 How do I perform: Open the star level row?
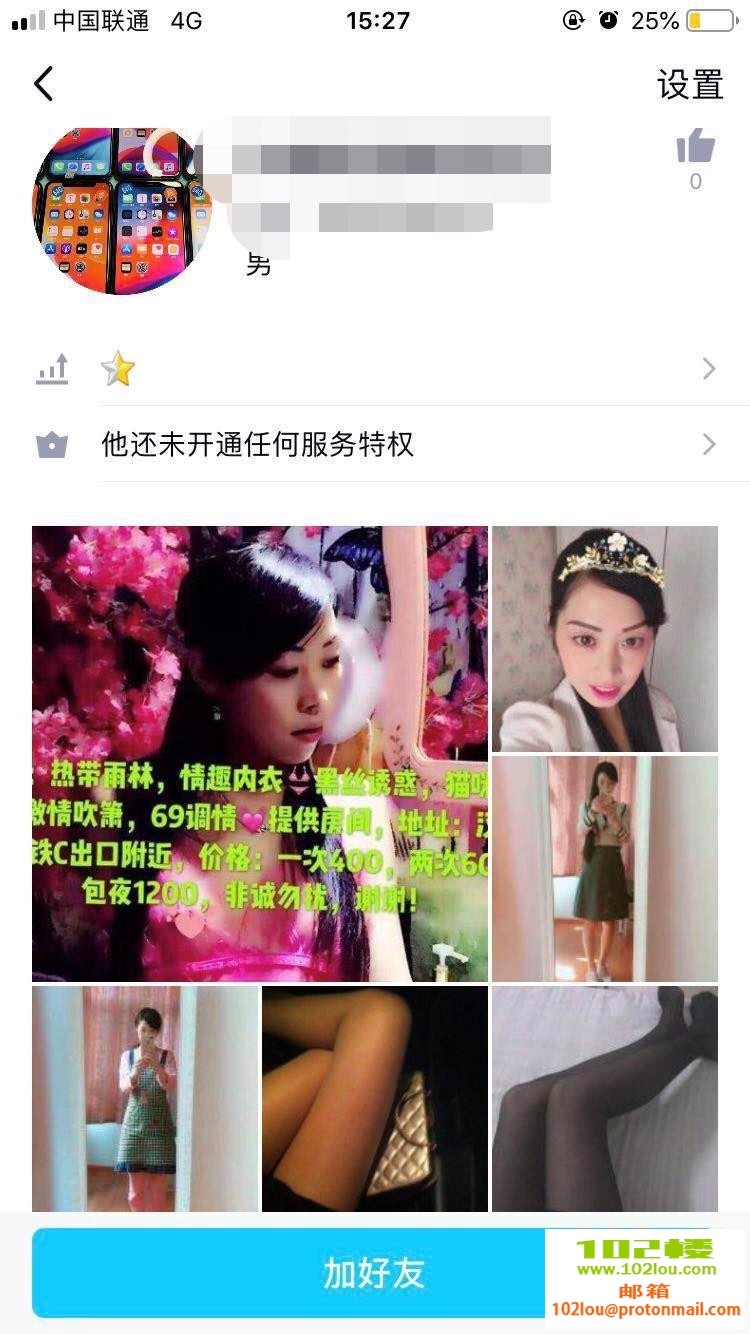click(400, 370)
